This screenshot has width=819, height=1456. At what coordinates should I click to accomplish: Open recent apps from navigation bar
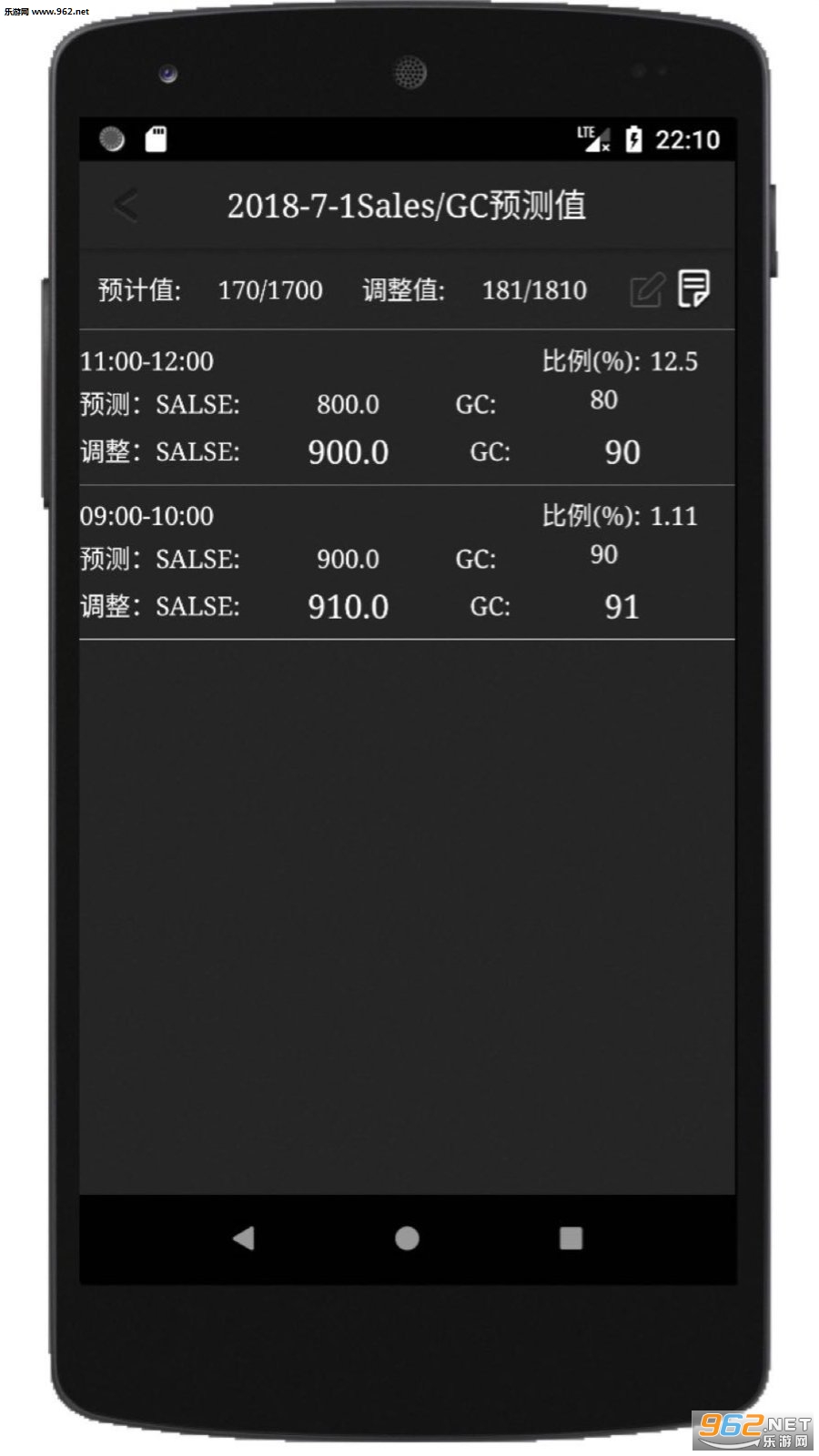pyautogui.click(x=571, y=1239)
